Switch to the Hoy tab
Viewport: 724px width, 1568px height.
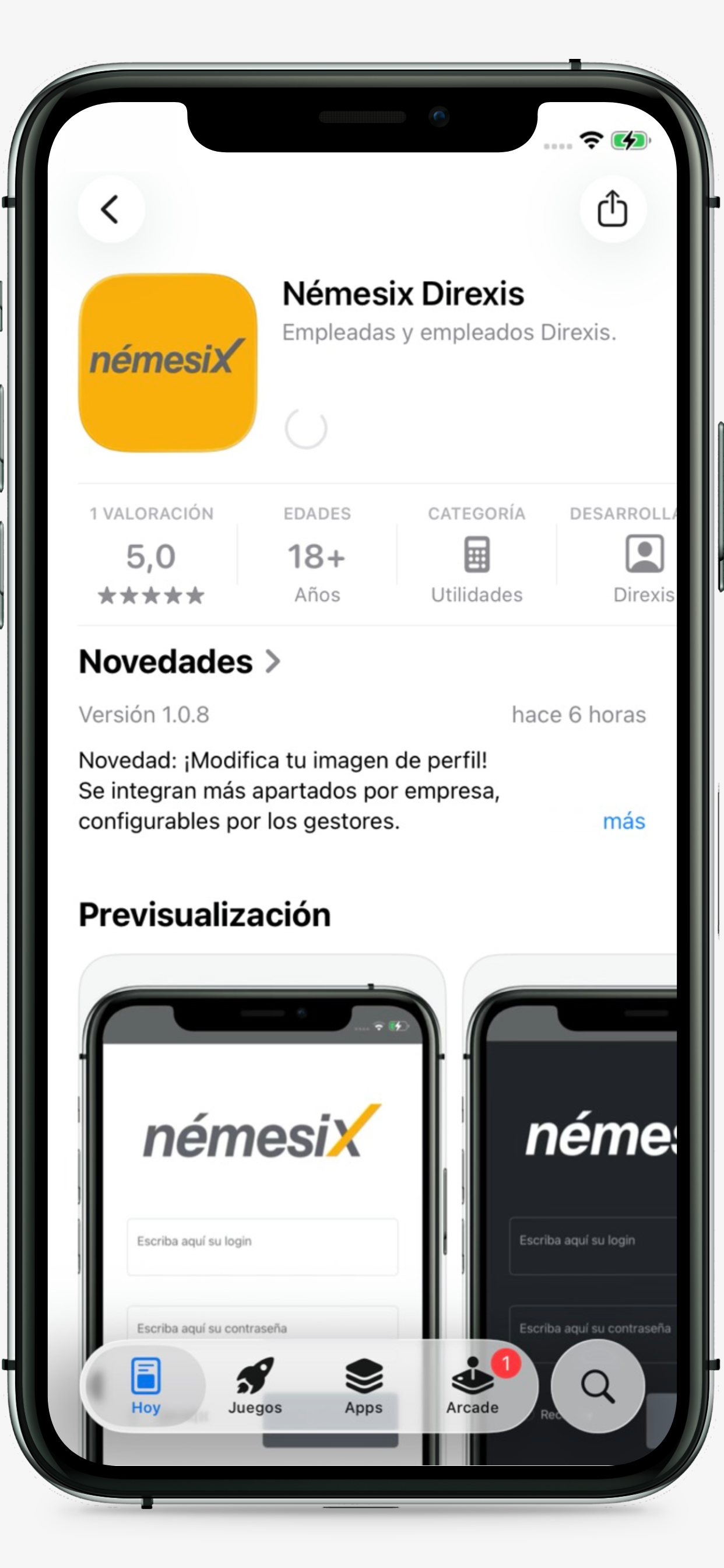(x=145, y=1387)
